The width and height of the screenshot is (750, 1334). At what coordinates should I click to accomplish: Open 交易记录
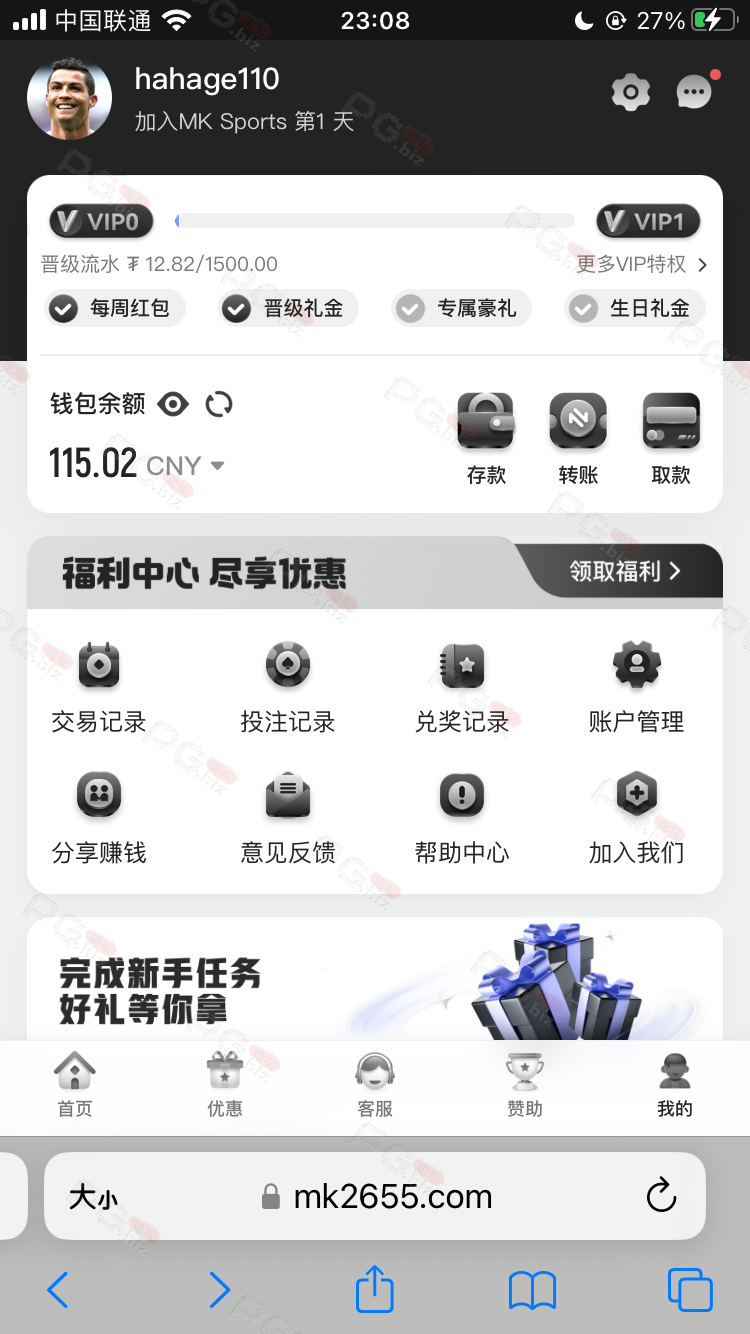[x=99, y=688]
